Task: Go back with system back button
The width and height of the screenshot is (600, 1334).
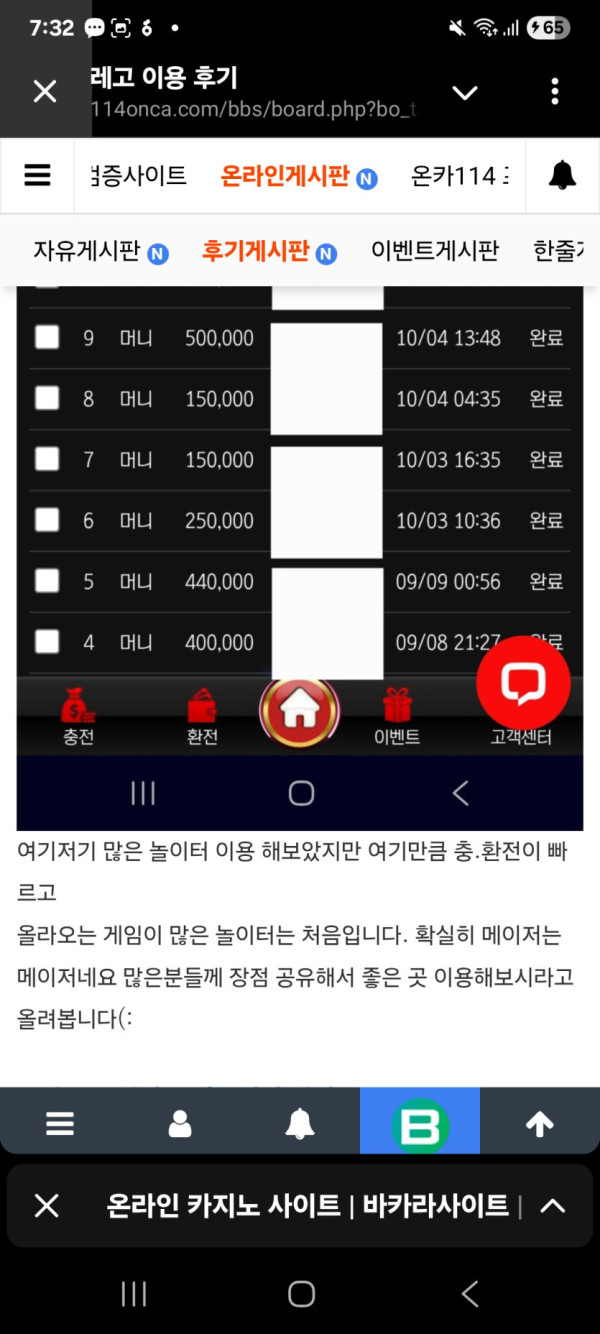Action: coord(470,1294)
